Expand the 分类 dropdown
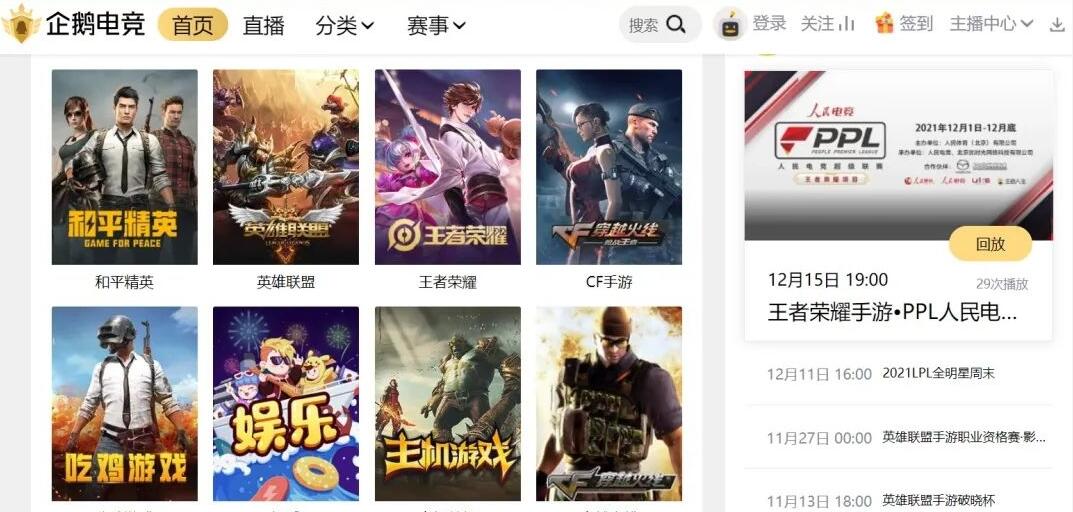Viewport: 1073px width, 512px height. pyautogui.click(x=344, y=25)
